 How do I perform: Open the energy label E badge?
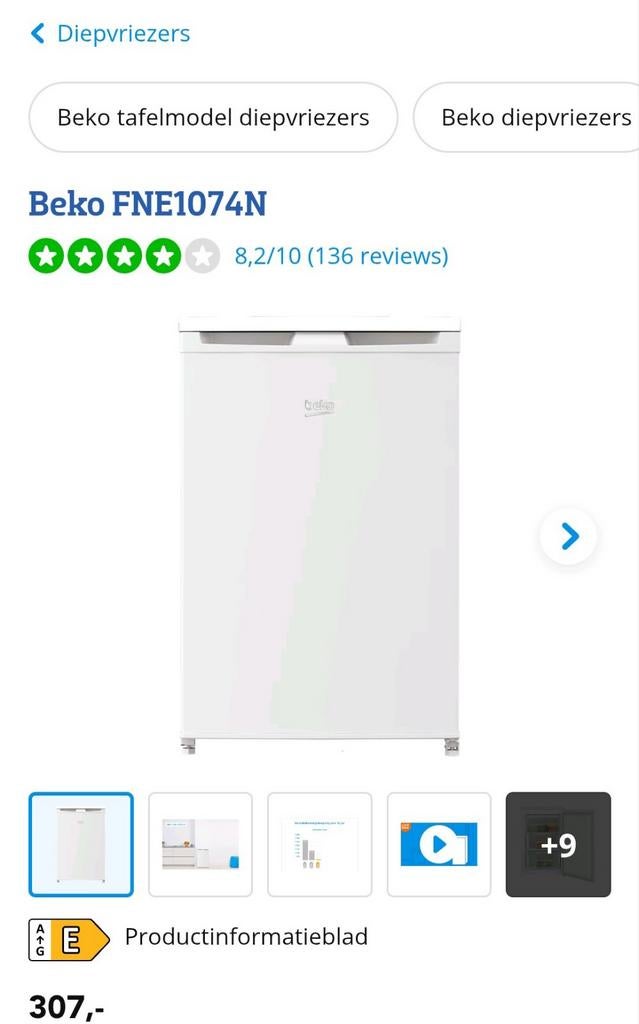(x=68, y=939)
